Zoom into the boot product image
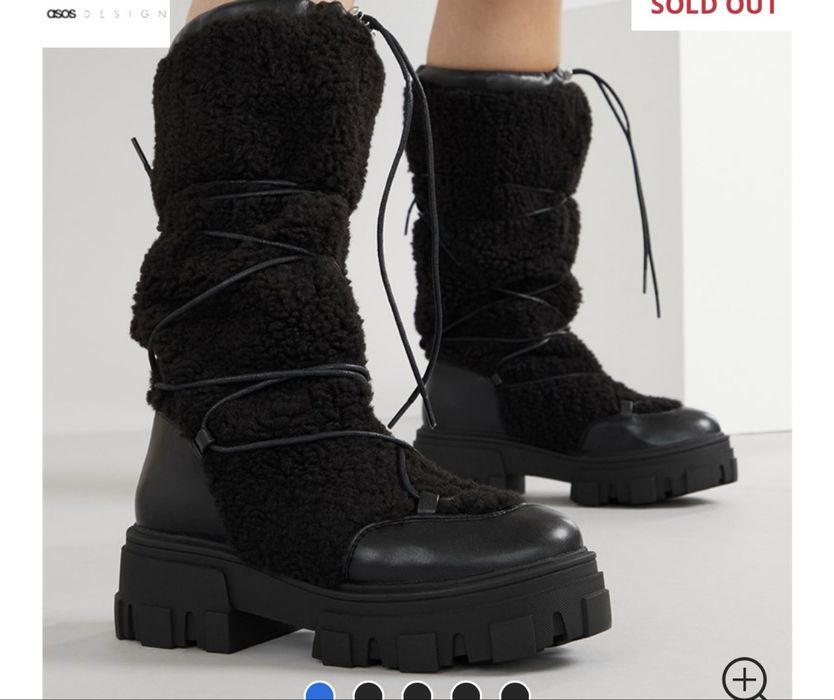 pos(744,679)
